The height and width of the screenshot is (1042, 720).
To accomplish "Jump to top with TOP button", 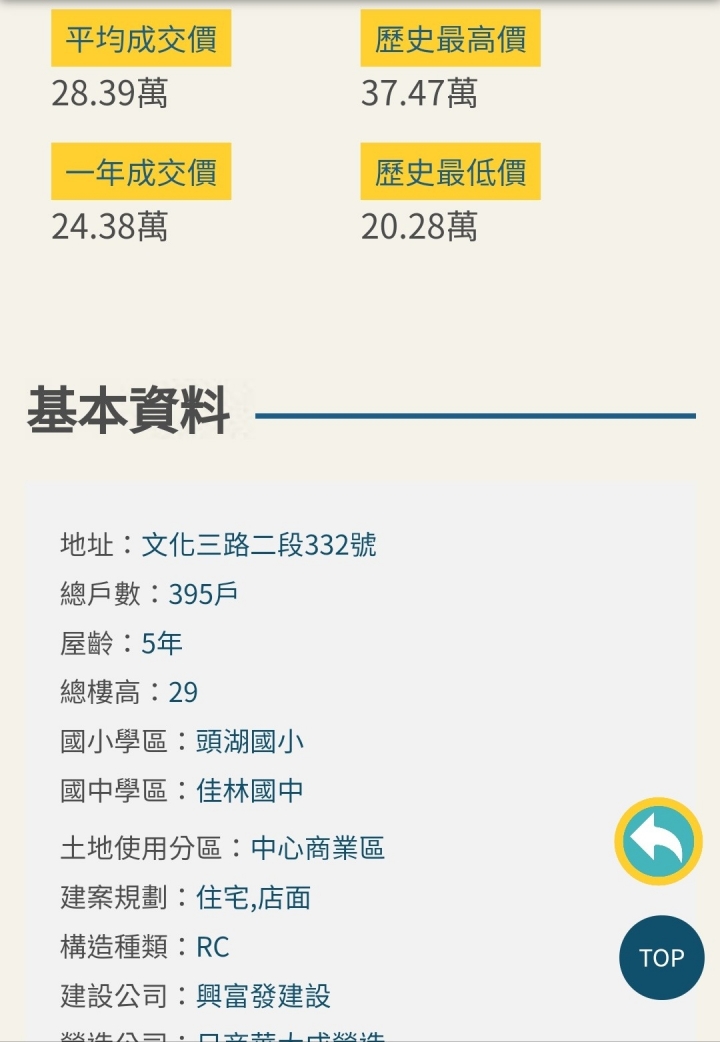I will [x=661, y=958].
